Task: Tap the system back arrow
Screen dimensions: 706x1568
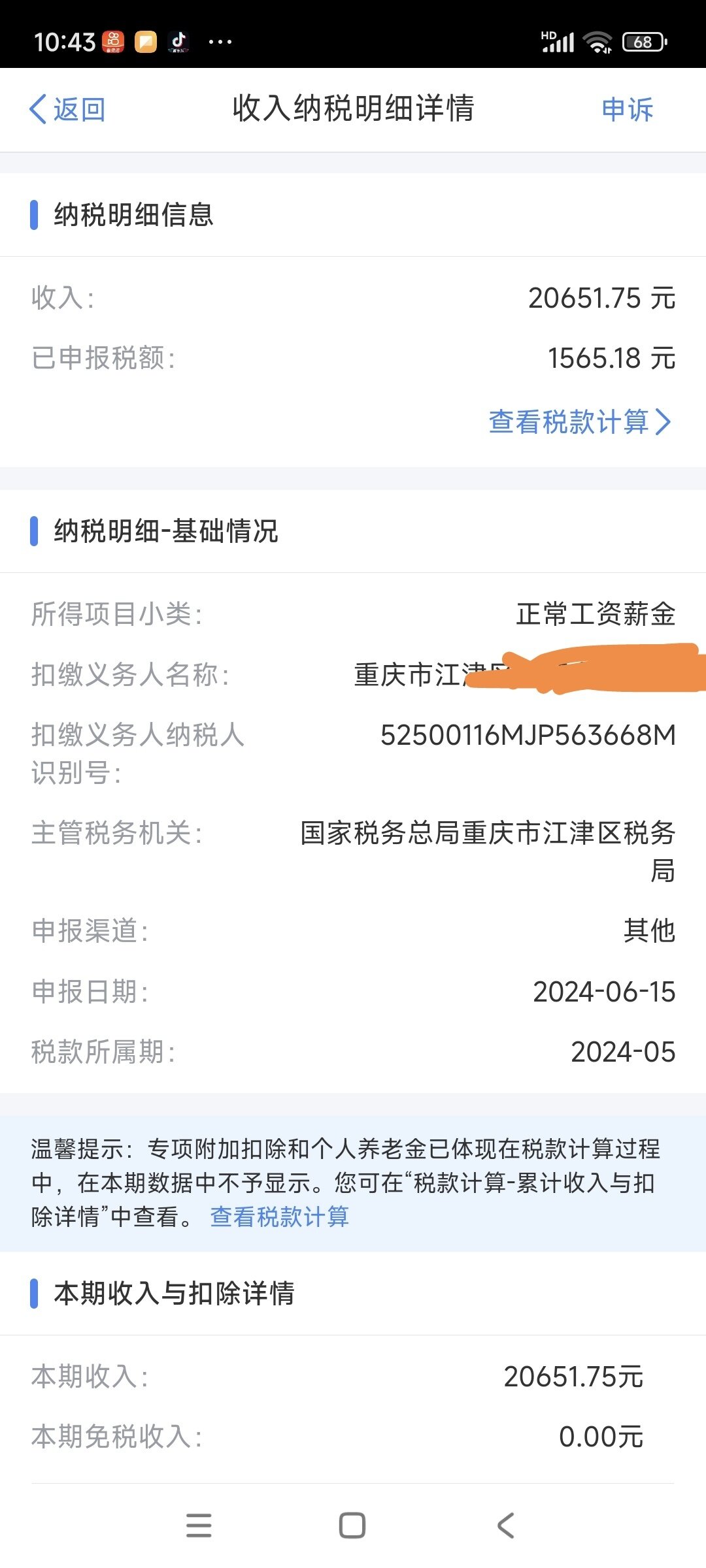Action: tap(506, 1526)
